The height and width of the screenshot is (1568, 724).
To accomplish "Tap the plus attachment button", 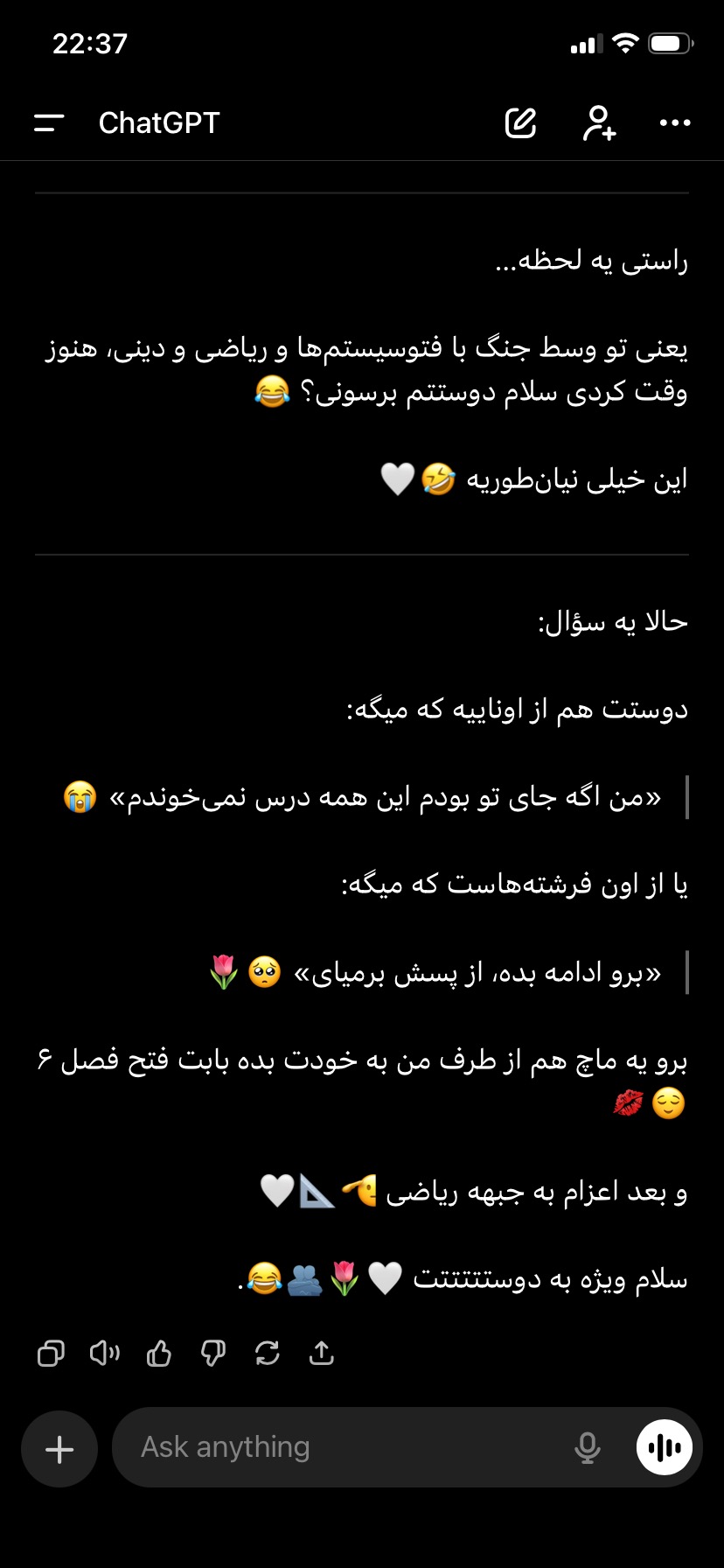I will click(59, 1449).
